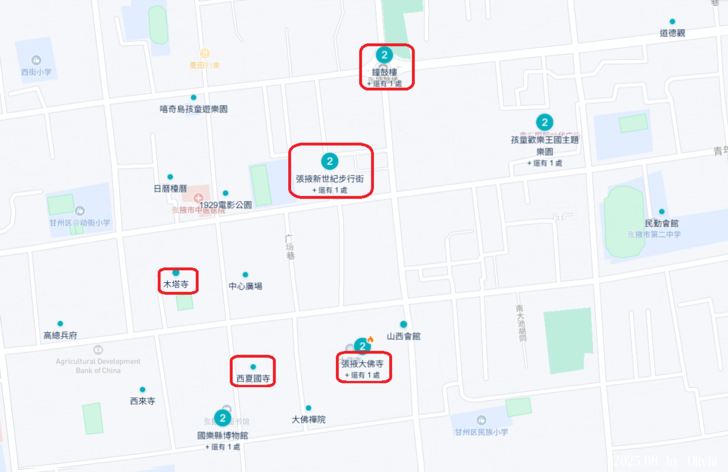Tap the 孩童歡樂王國主題樂園 cluster pin
728x472 pixels.
(544, 122)
